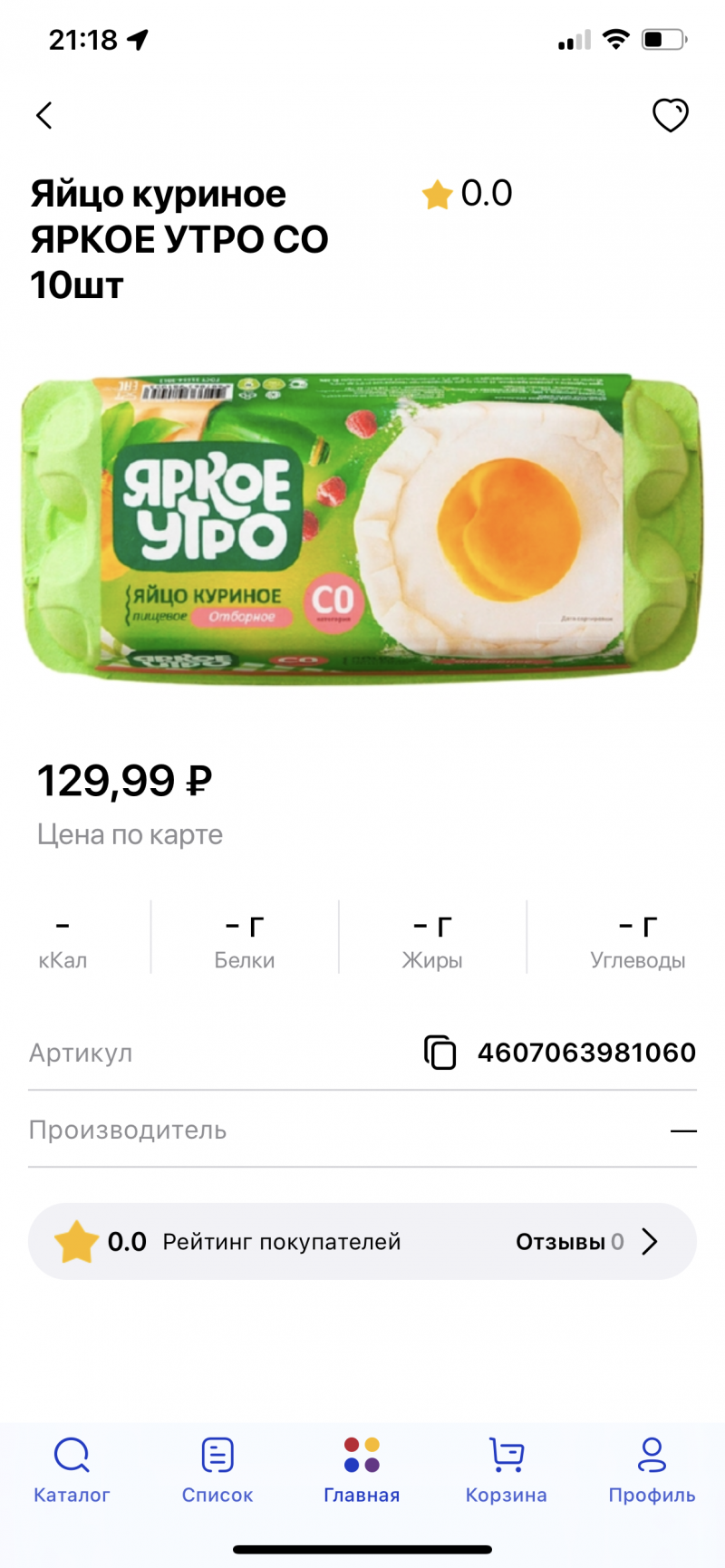
Task: Open the customer reviews section
Action: pyautogui.click(x=585, y=1241)
